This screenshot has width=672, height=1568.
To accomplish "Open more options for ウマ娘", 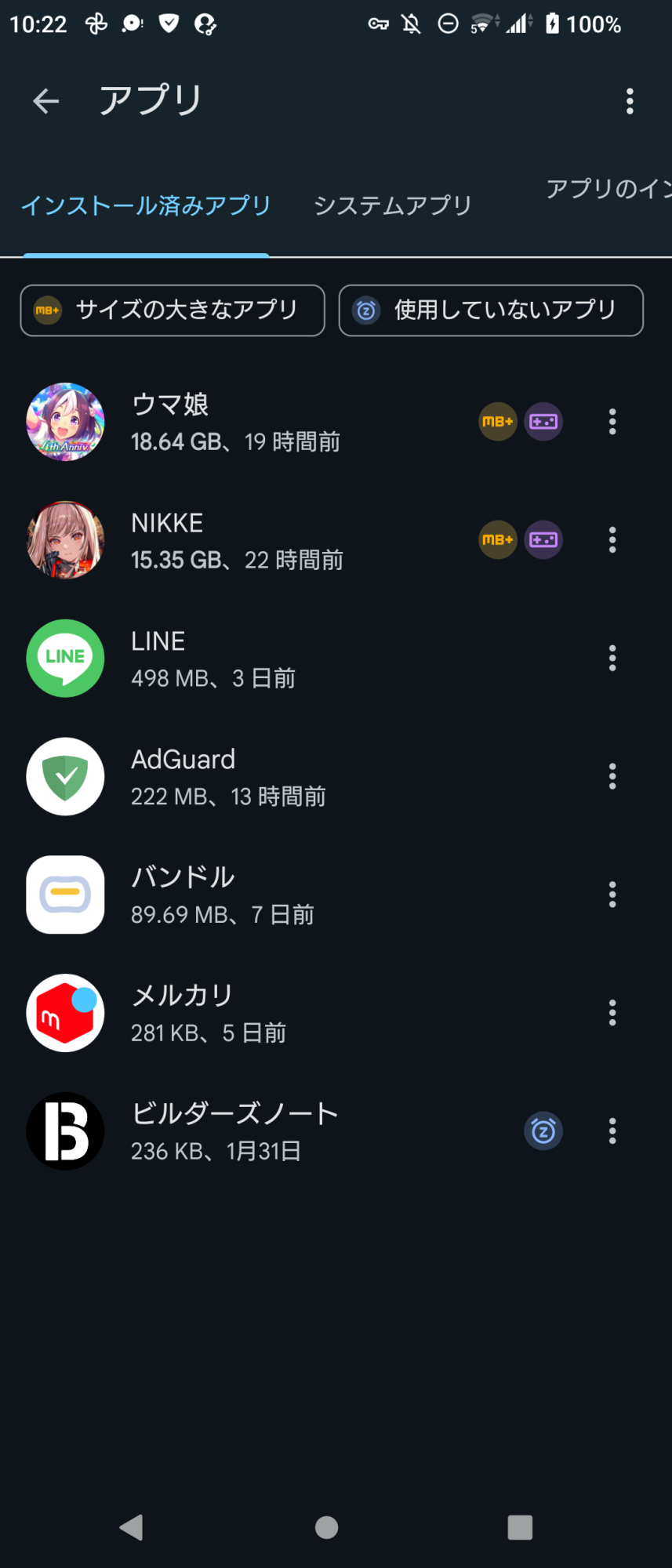I will tap(612, 422).
